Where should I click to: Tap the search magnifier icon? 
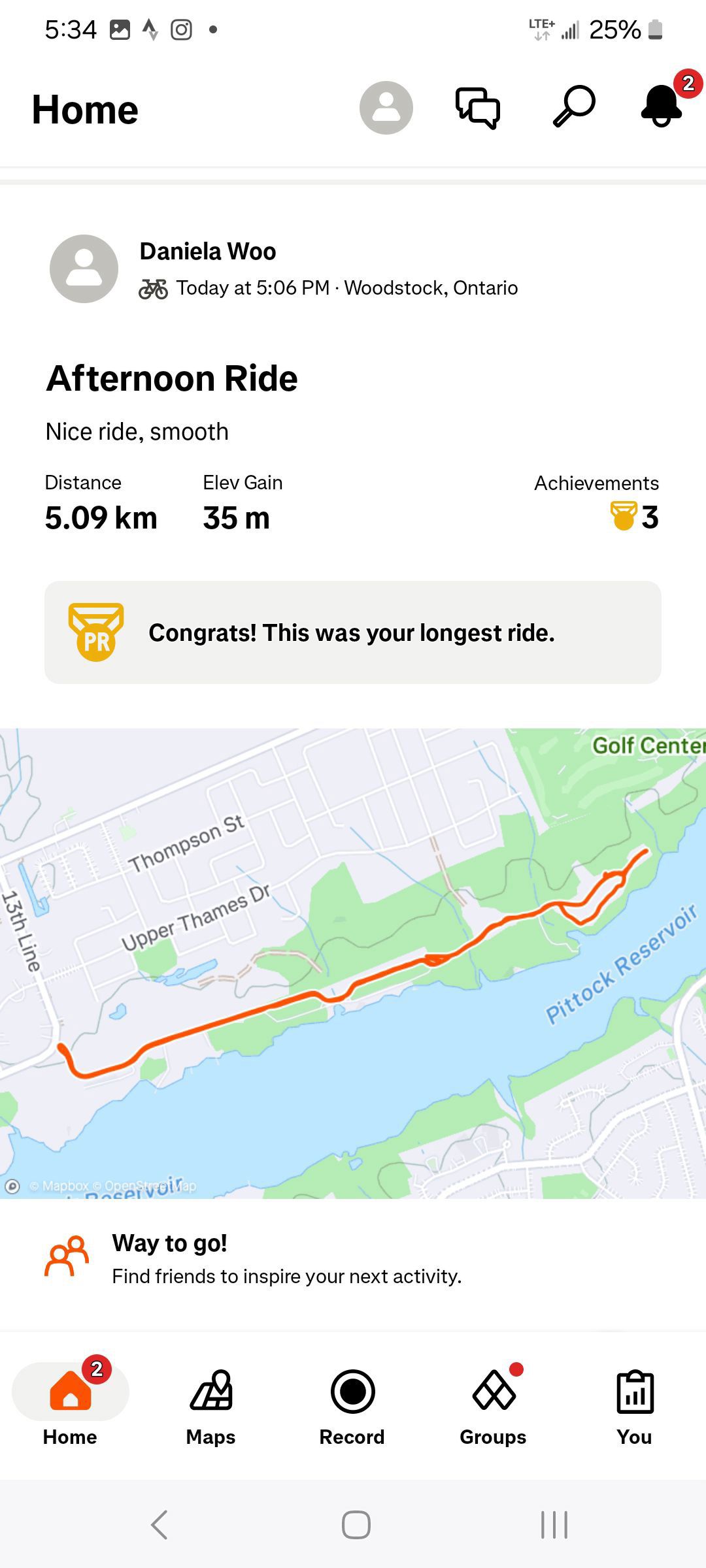(x=573, y=106)
